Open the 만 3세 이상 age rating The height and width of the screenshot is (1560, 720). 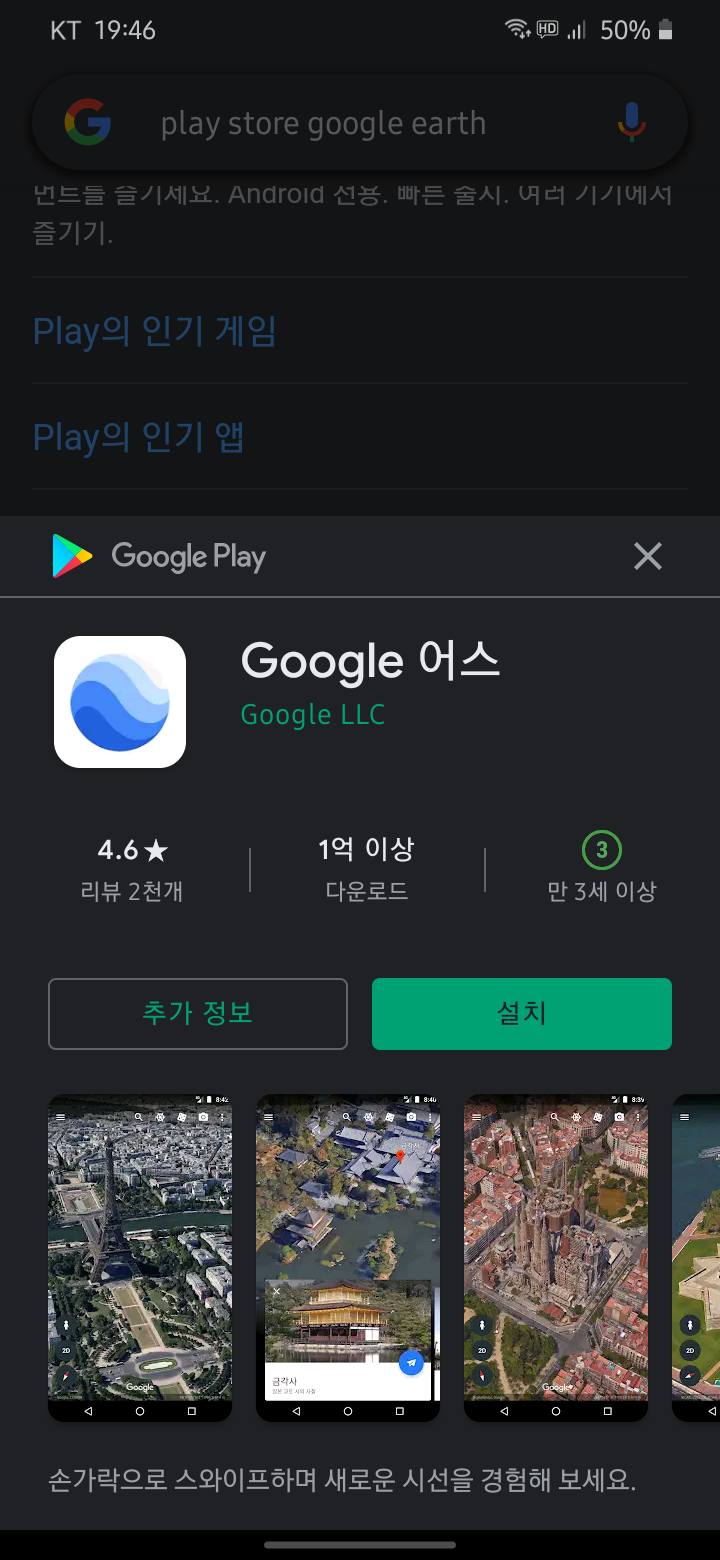[601, 868]
